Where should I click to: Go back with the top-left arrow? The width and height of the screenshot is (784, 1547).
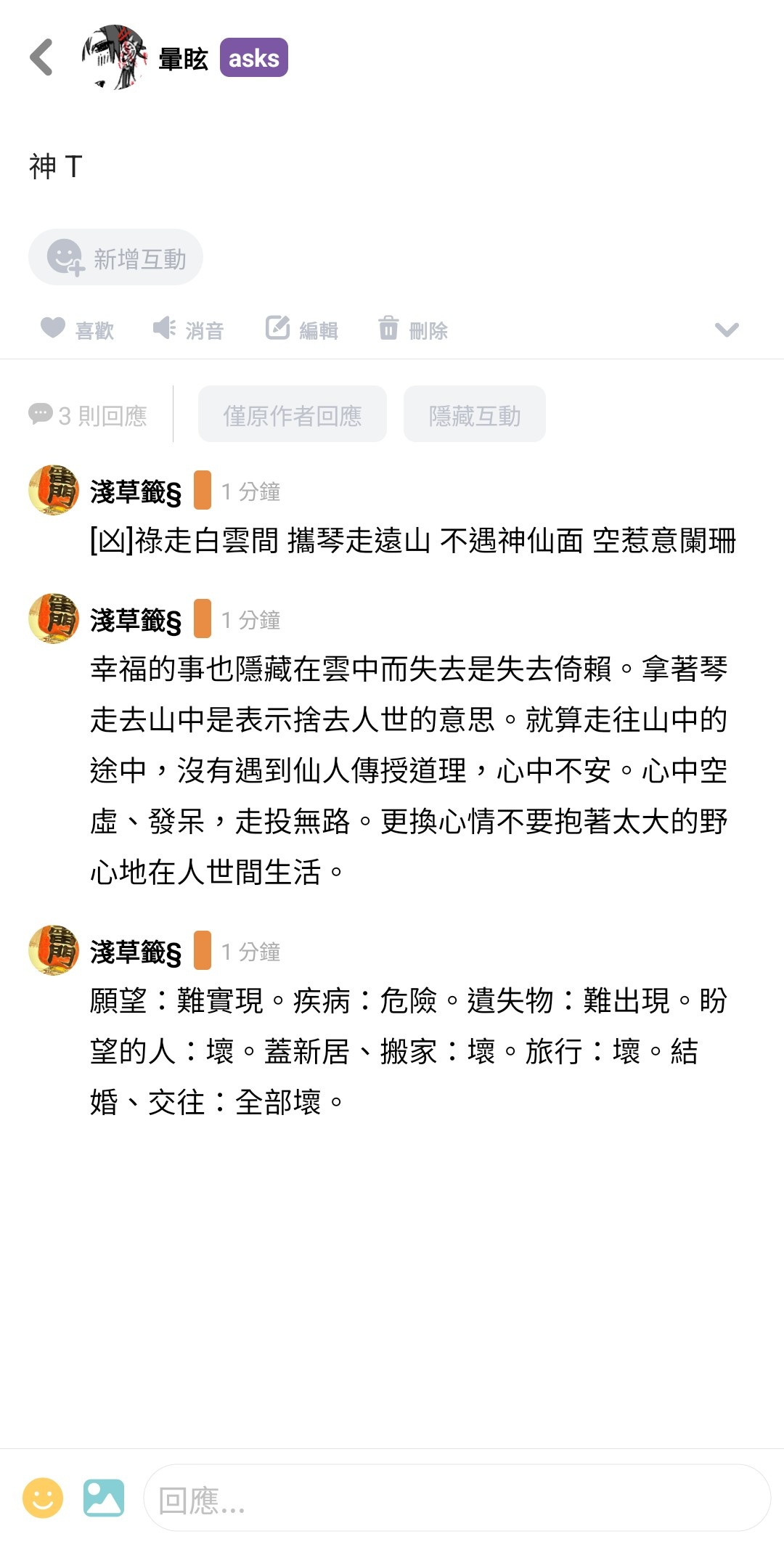pyautogui.click(x=42, y=57)
